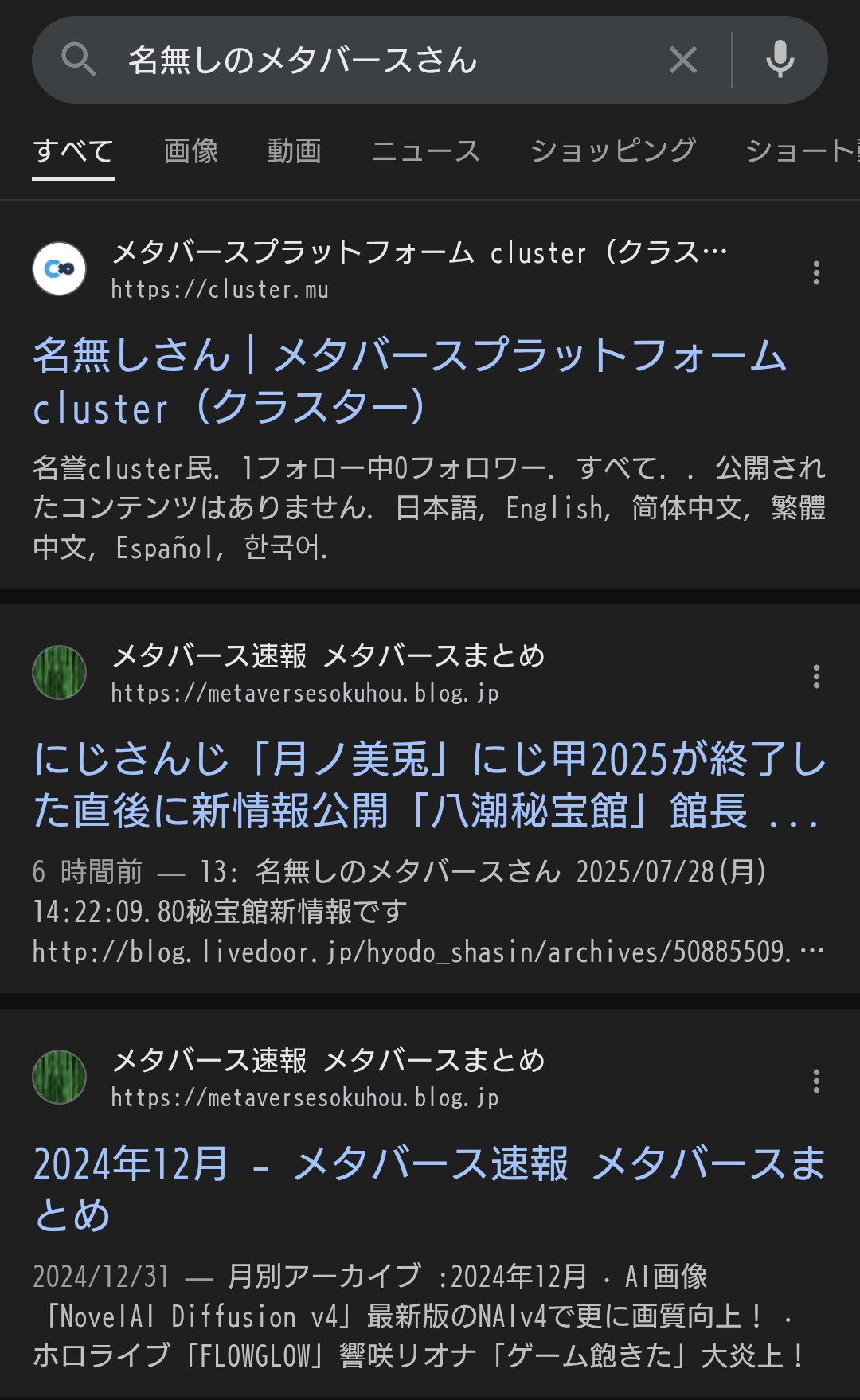Start voice search with the microphone

point(780,60)
